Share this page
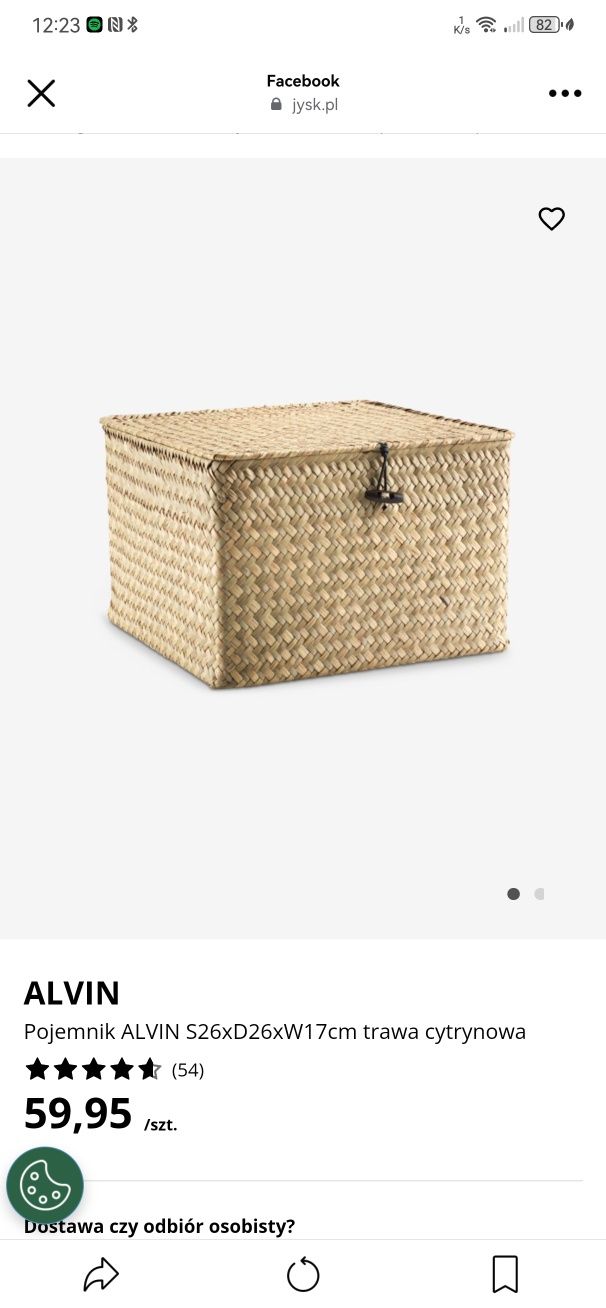Screen dimensions: 606x1308 tap(101, 1274)
